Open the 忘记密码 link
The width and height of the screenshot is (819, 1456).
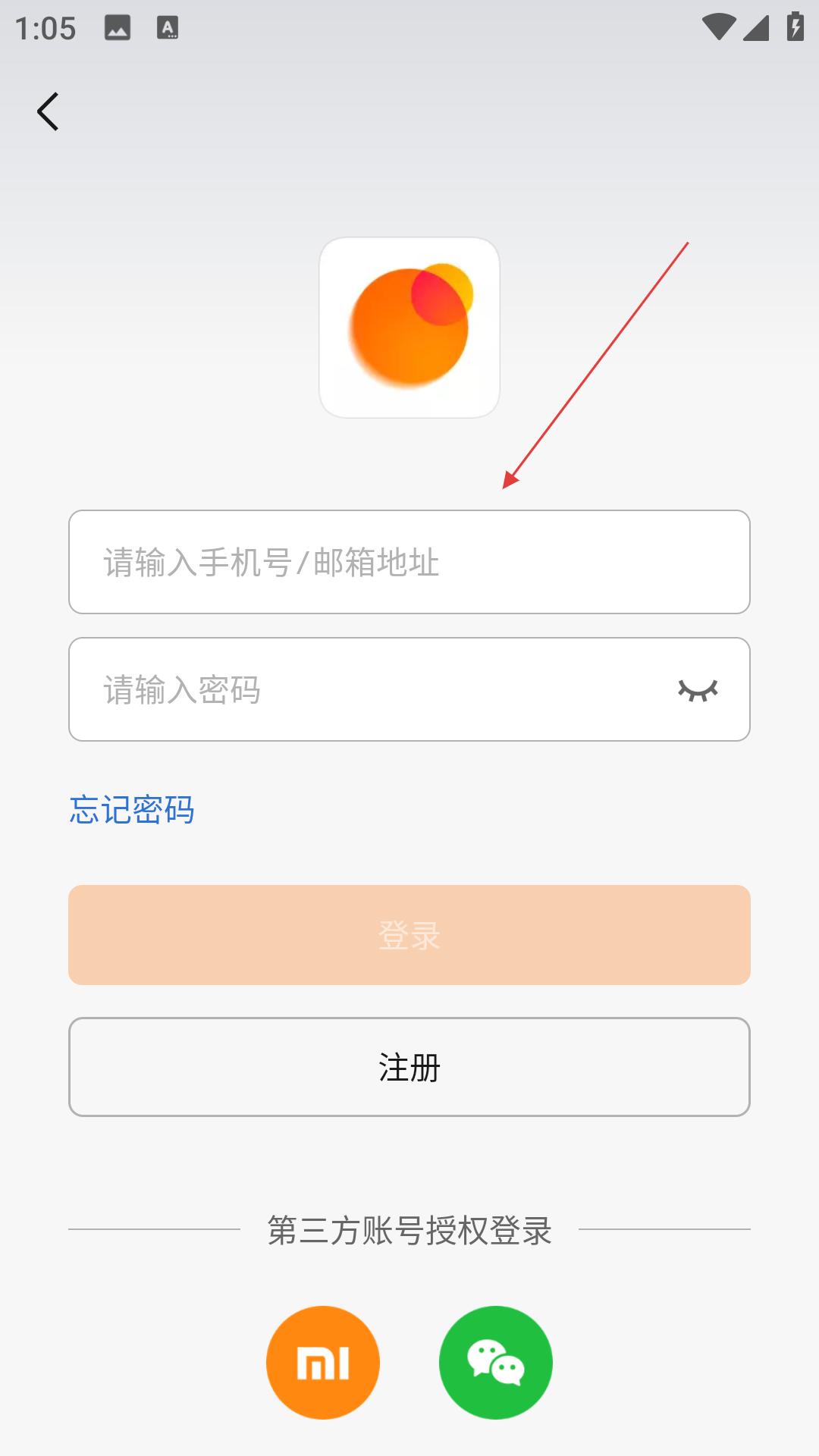pyautogui.click(x=132, y=810)
